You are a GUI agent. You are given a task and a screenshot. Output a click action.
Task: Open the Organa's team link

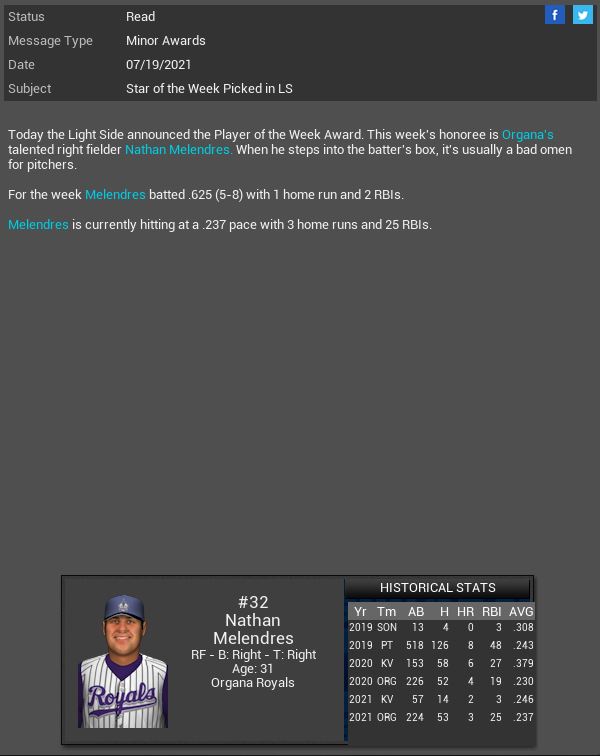point(527,135)
